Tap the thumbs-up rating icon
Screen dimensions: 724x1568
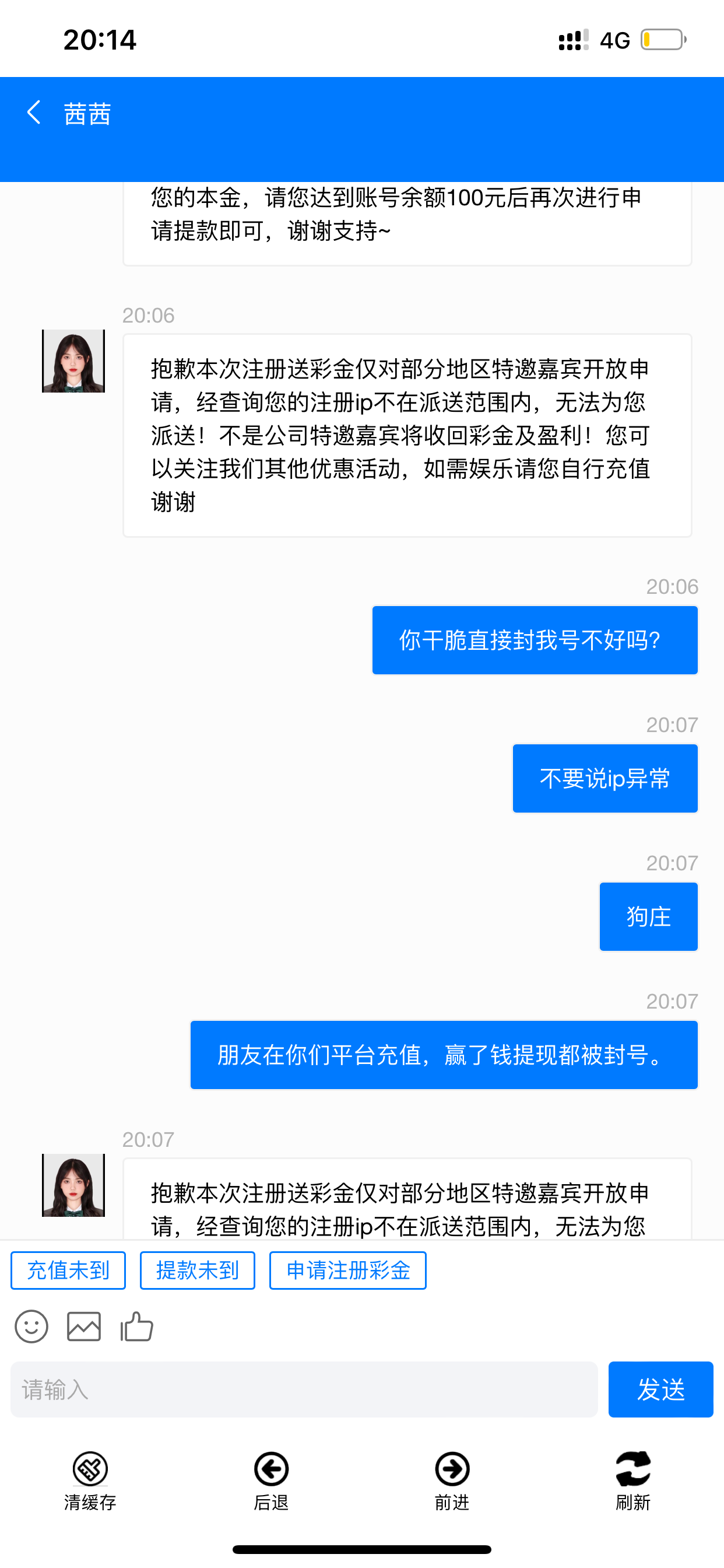tap(137, 1326)
